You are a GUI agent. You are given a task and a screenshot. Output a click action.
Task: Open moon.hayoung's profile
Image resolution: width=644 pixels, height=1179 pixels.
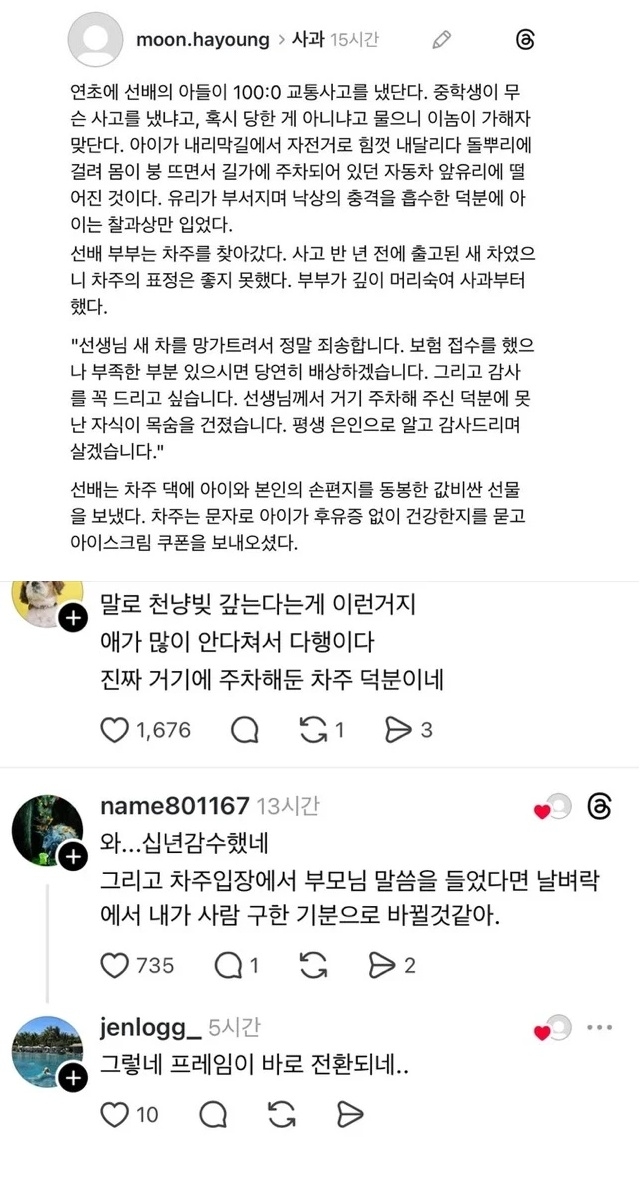[x=202, y=40]
